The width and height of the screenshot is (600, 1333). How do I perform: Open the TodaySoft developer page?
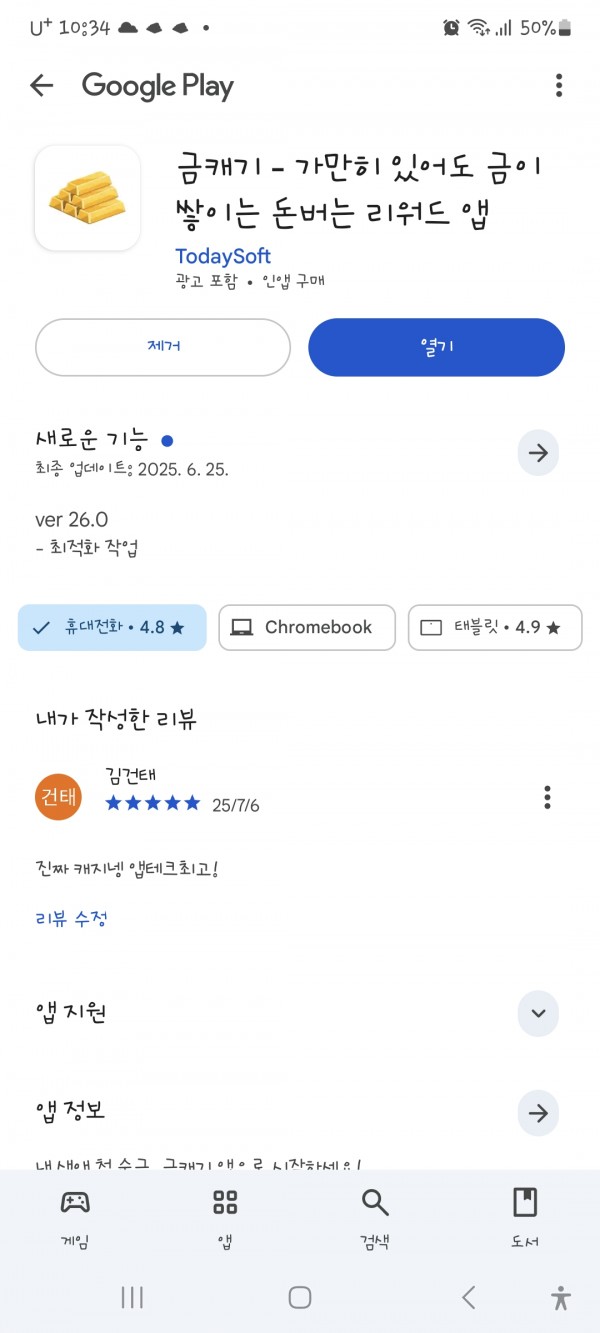pos(223,256)
